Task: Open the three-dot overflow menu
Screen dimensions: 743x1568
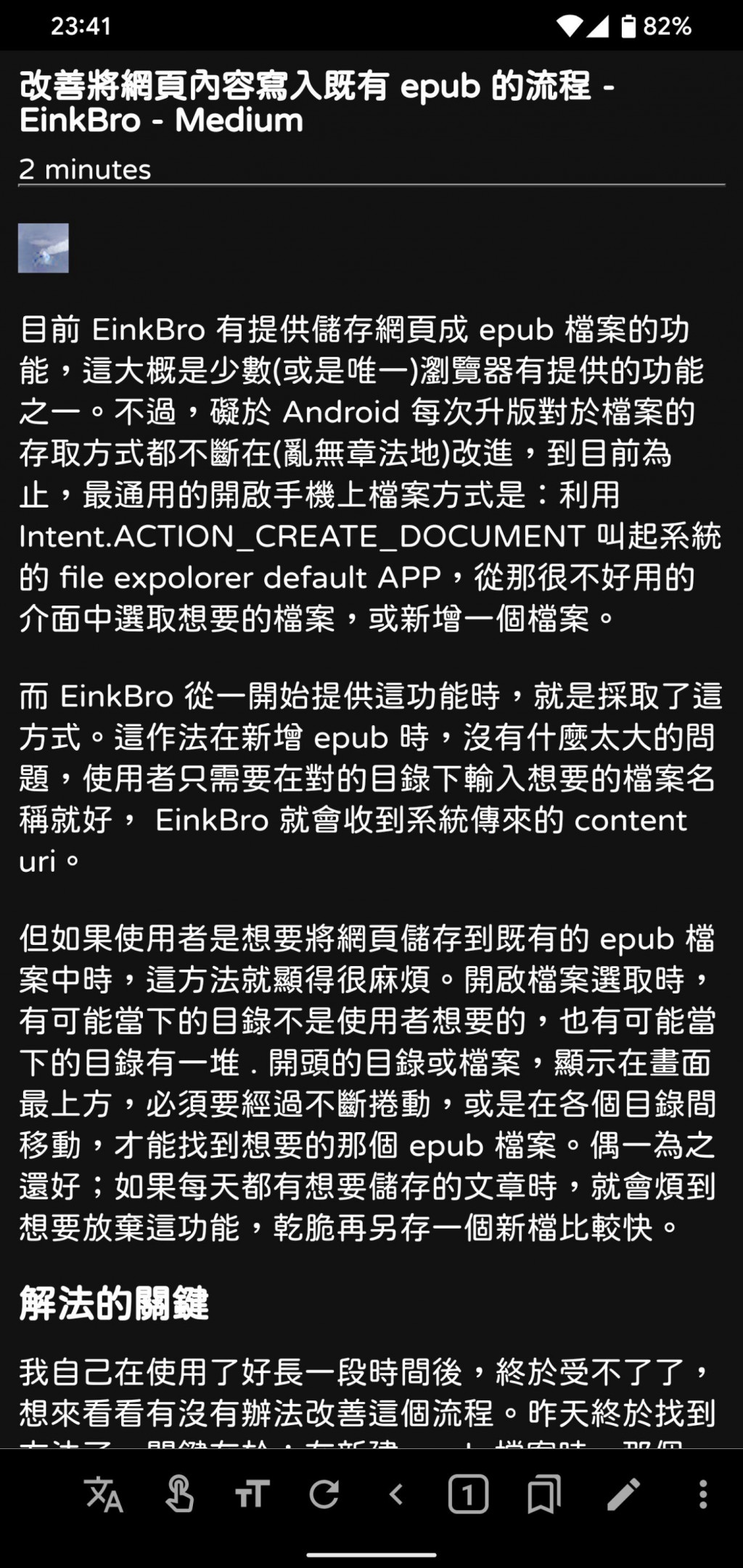Action: (x=702, y=1495)
